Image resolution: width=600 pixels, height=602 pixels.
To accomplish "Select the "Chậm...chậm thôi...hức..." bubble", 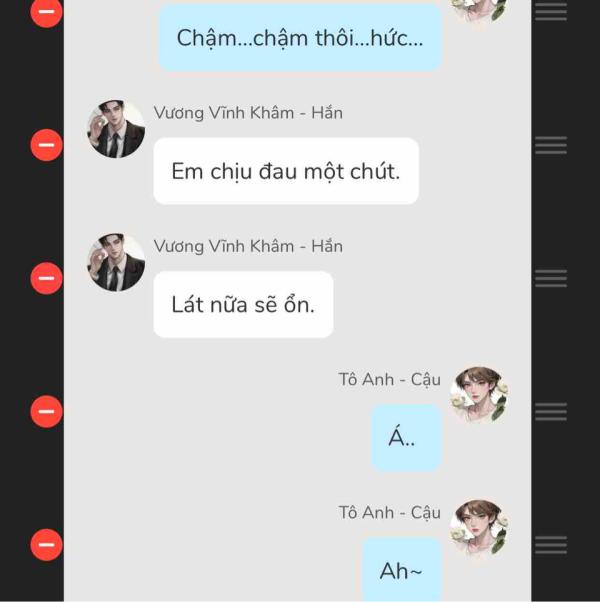I will coord(299,39).
